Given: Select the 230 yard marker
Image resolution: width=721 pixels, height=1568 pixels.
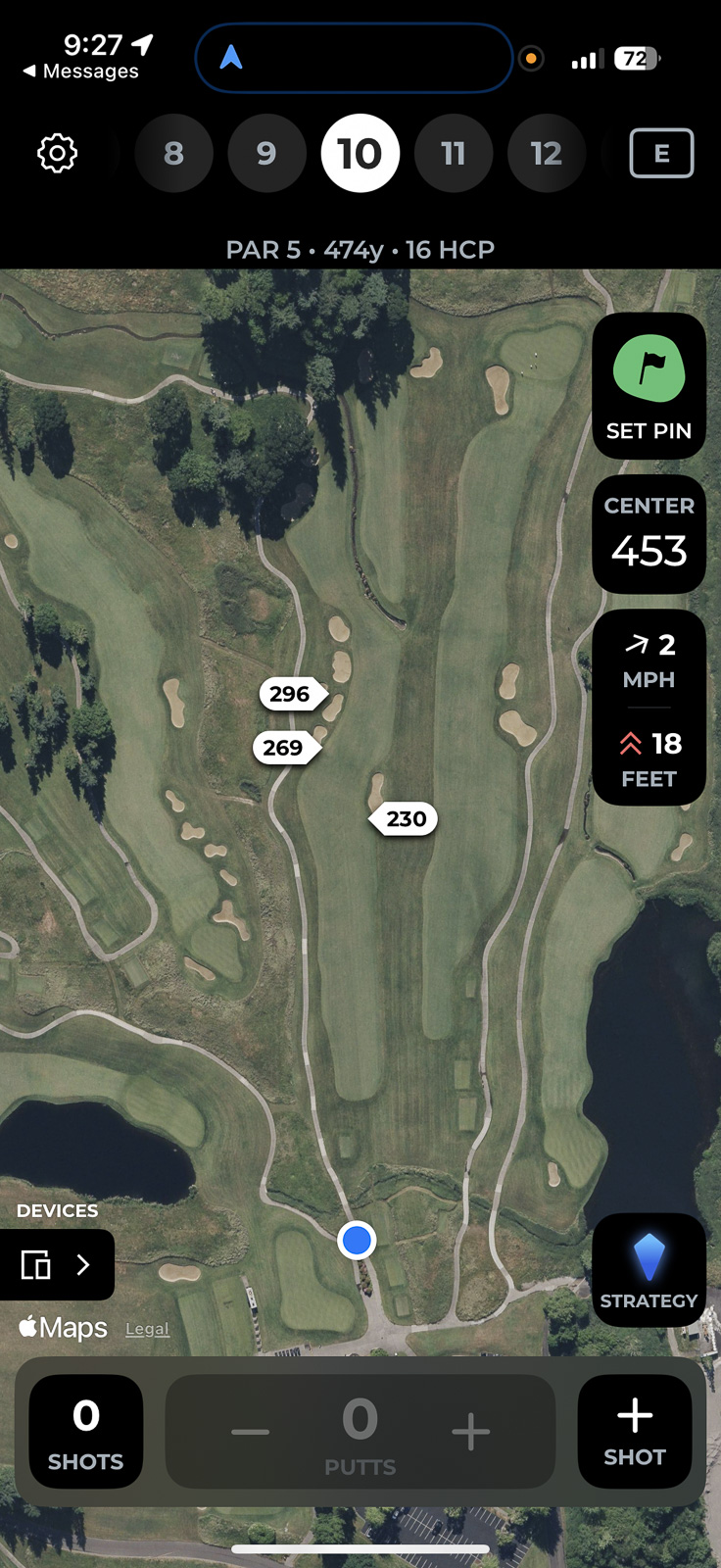Looking at the screenshot, I should pos(404,819).
